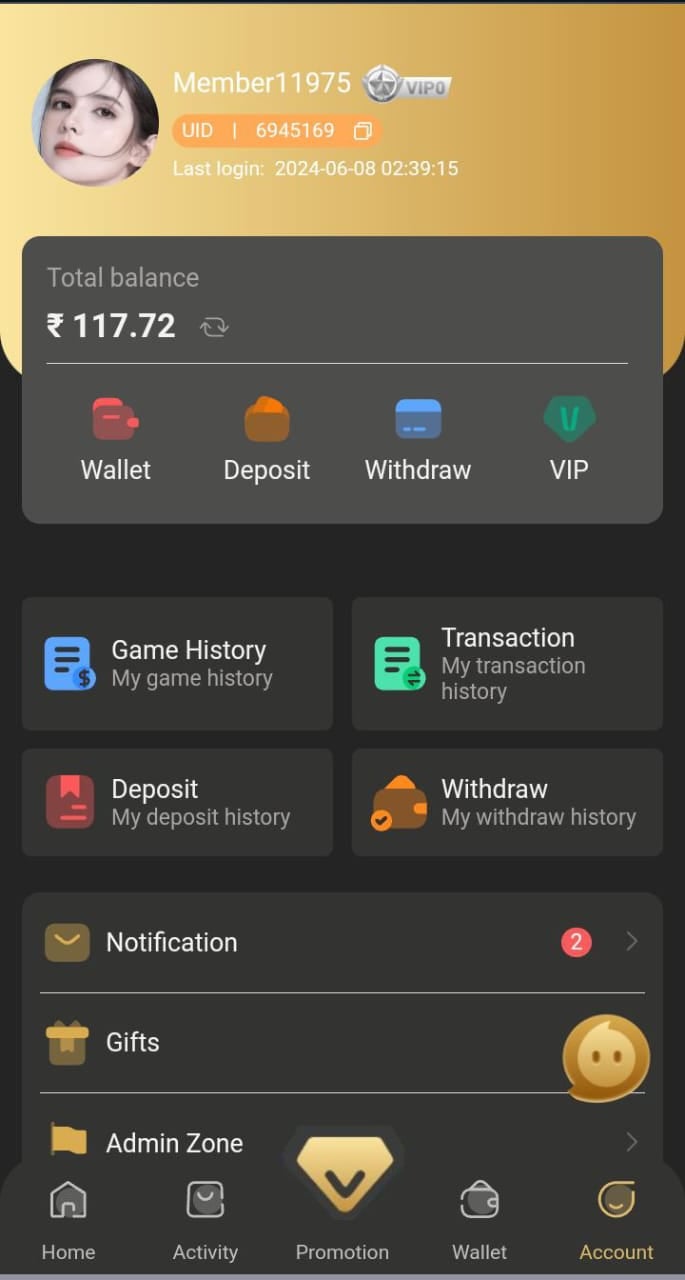Viewport: 685px width, 1280px height.
Task: Refresh the total balance
Action: coord(213,327)
